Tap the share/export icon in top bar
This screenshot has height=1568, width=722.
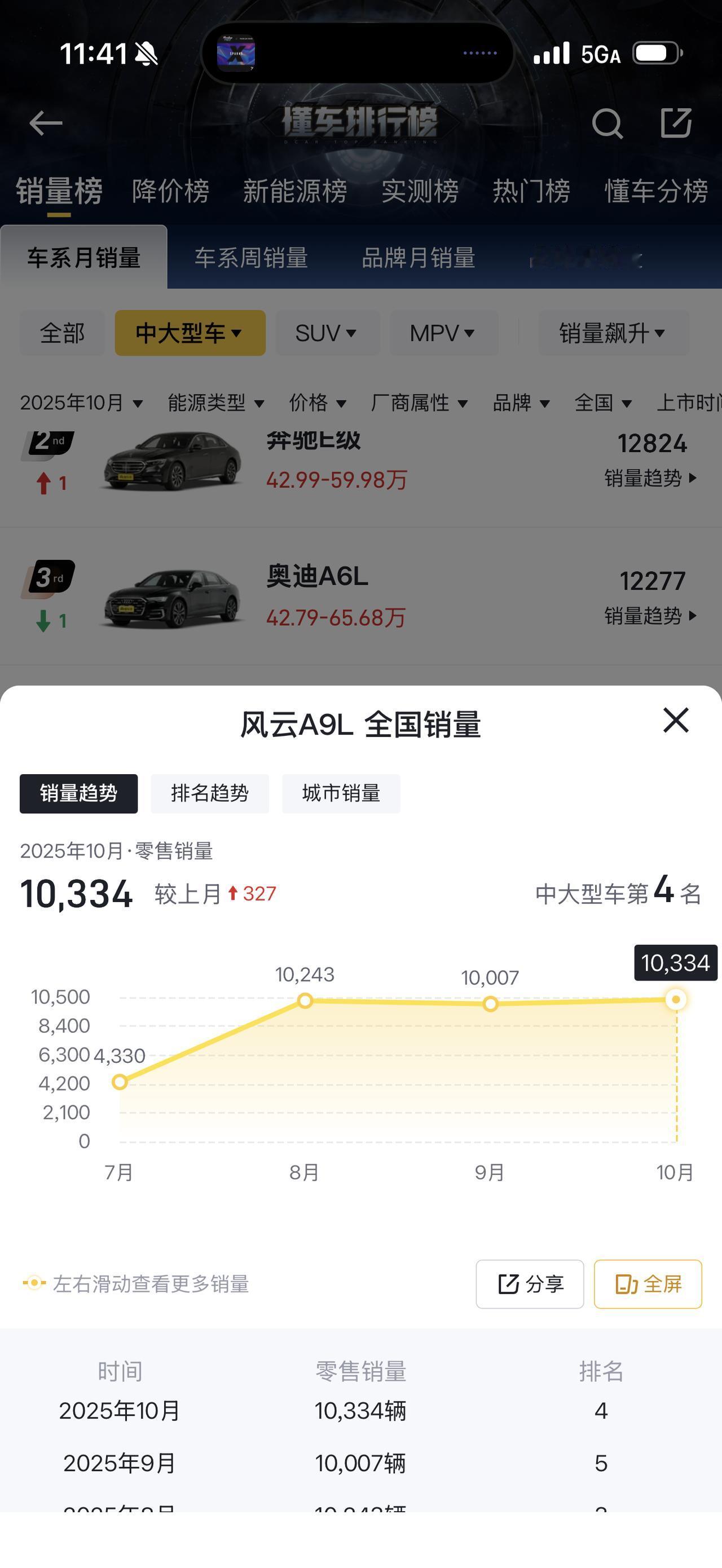click(677, 124)
